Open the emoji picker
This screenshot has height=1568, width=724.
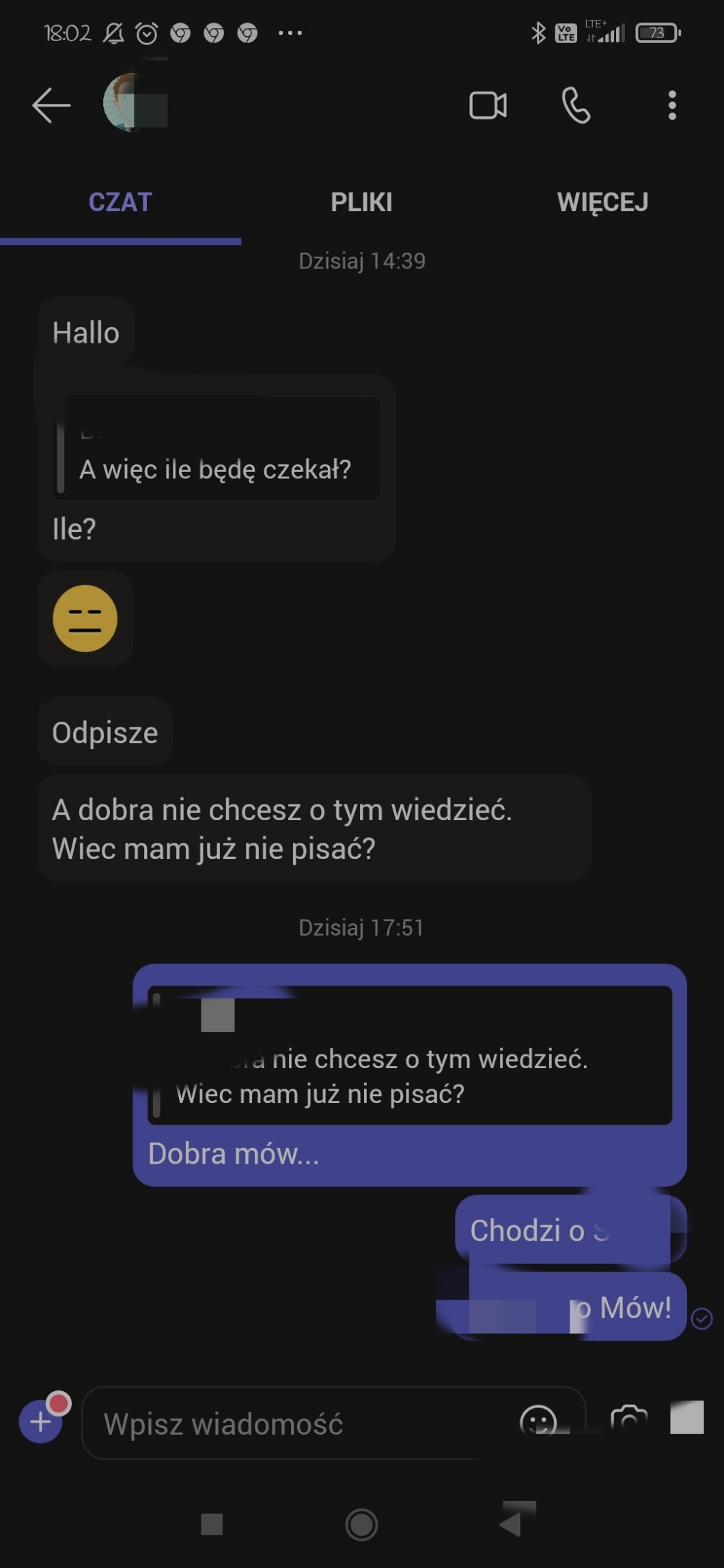(x=538, y=1421)
